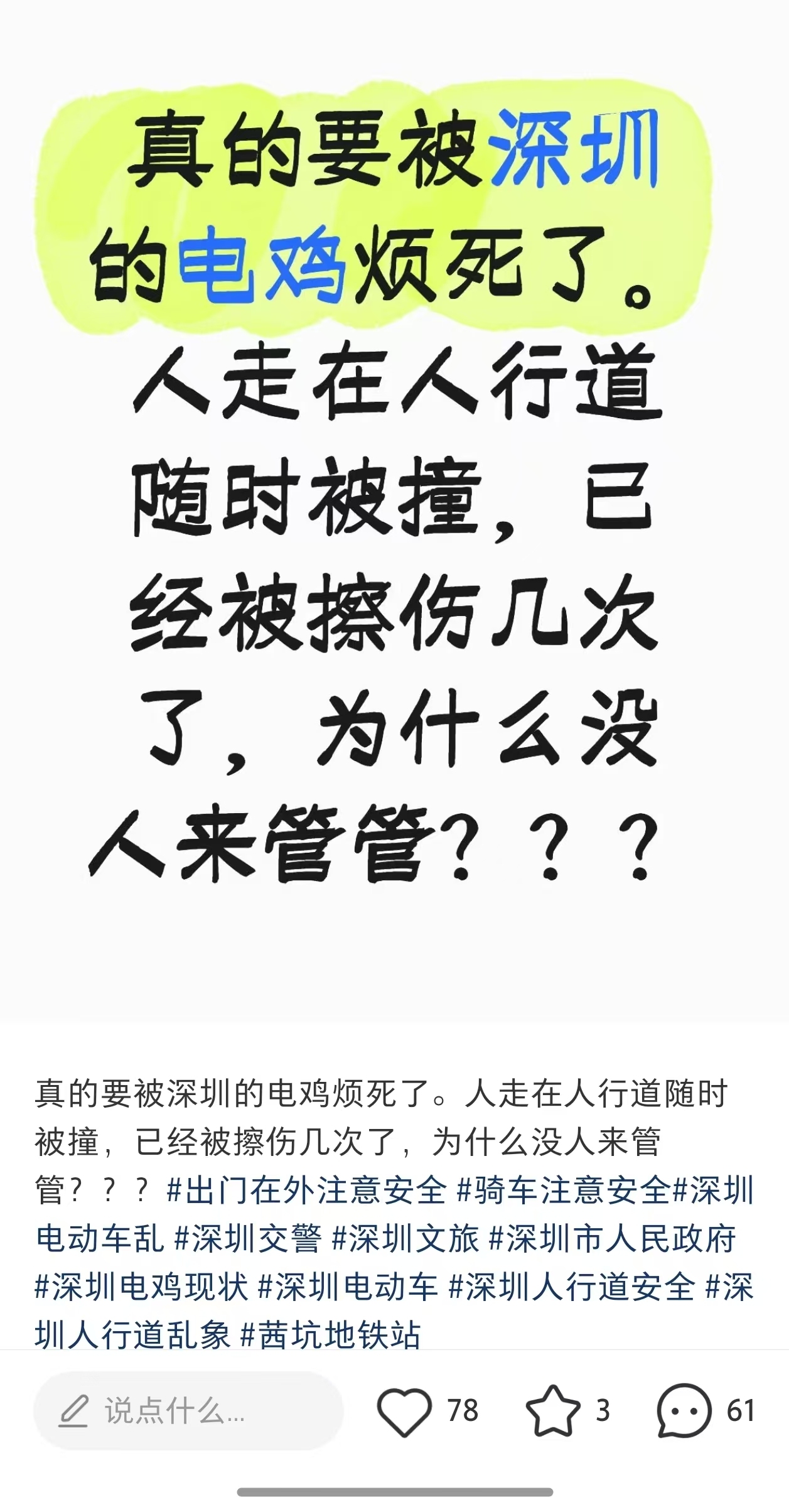This screenshot has width=789, height=1512.
Task: Open hashtag #茜坑地铁站
Action: (x=330, y=1335)
